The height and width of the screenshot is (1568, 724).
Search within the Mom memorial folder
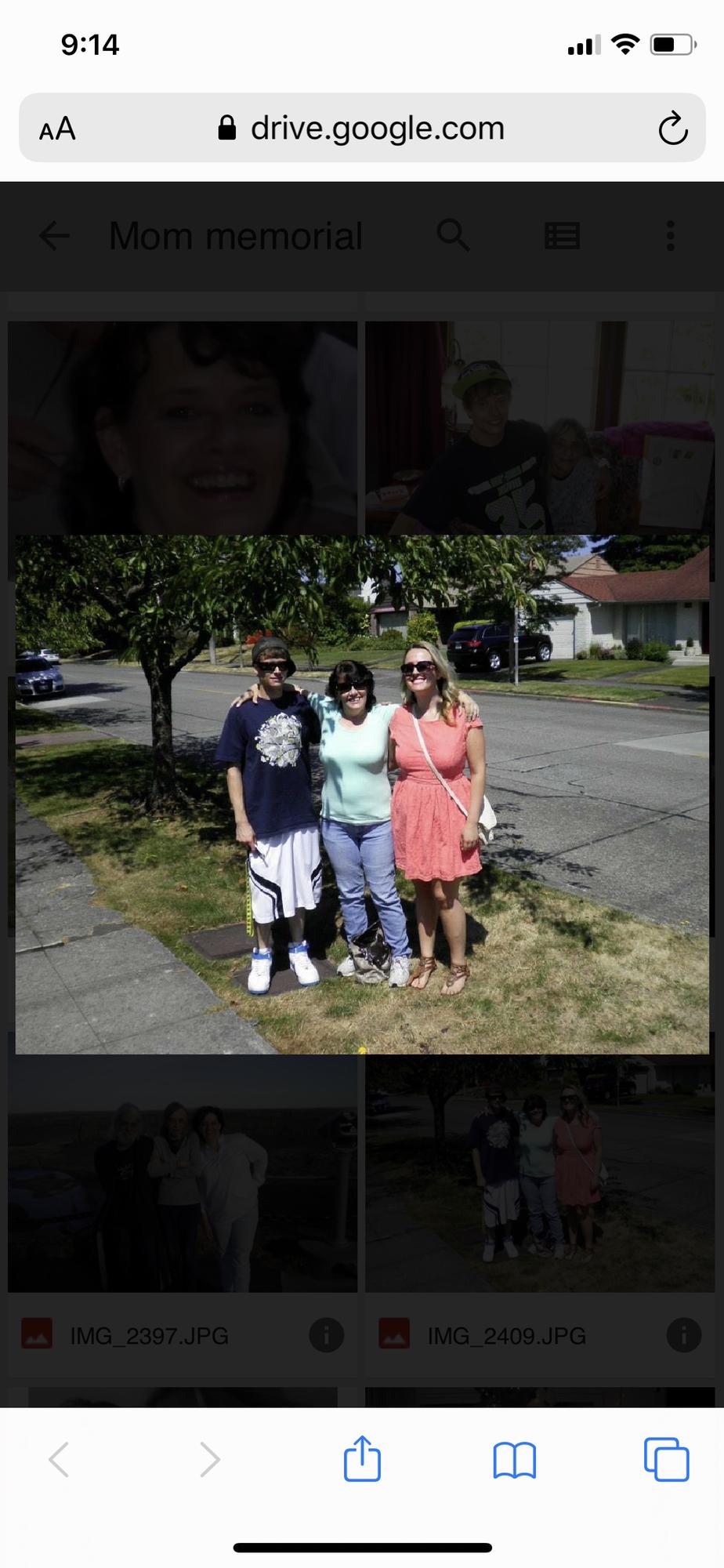click(x=453, y=235)
